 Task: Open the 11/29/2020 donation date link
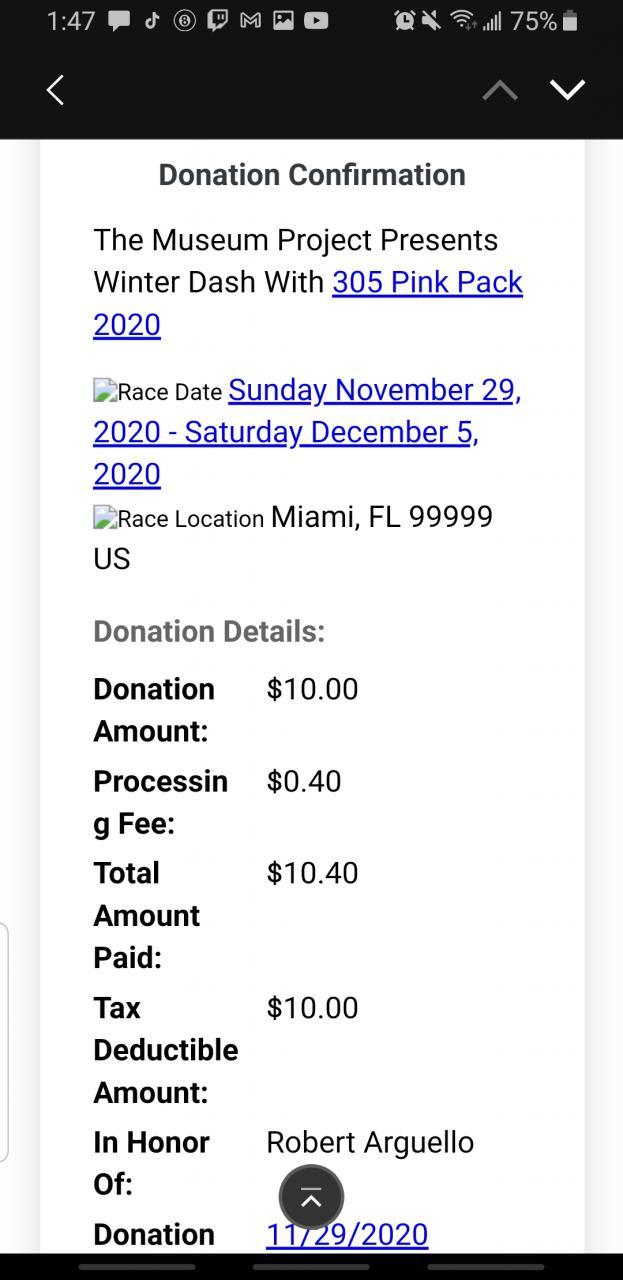click(347, 1235)
